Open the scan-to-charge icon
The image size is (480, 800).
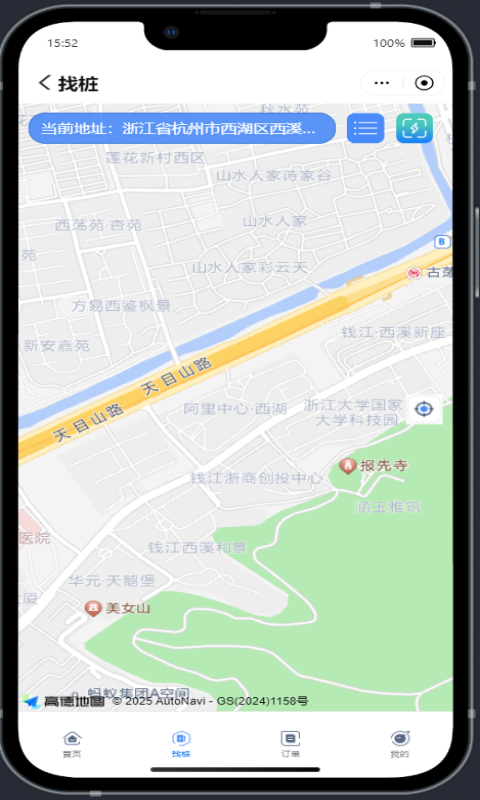414,128
